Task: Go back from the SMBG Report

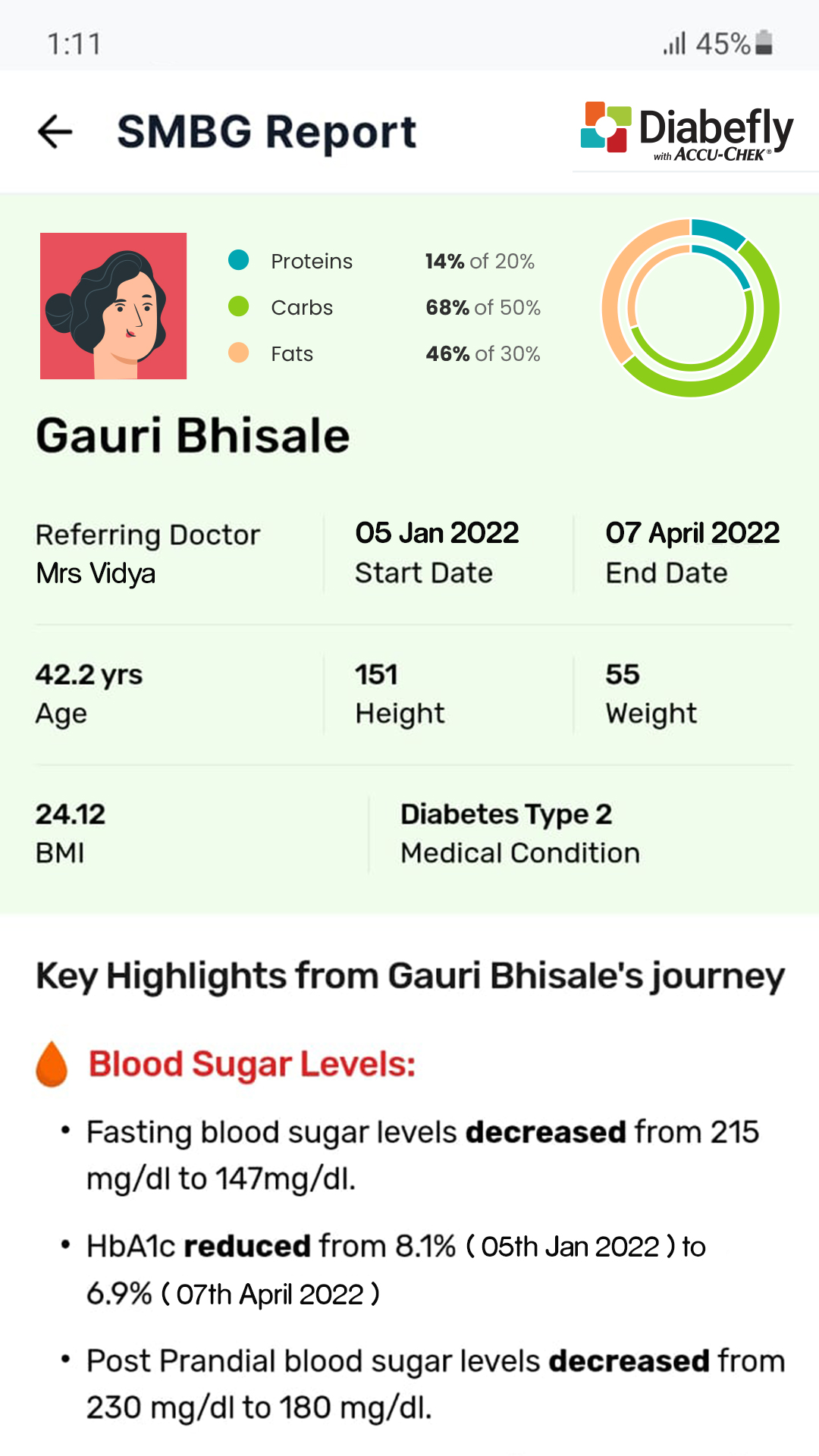Action: click(x=55, y=132)
